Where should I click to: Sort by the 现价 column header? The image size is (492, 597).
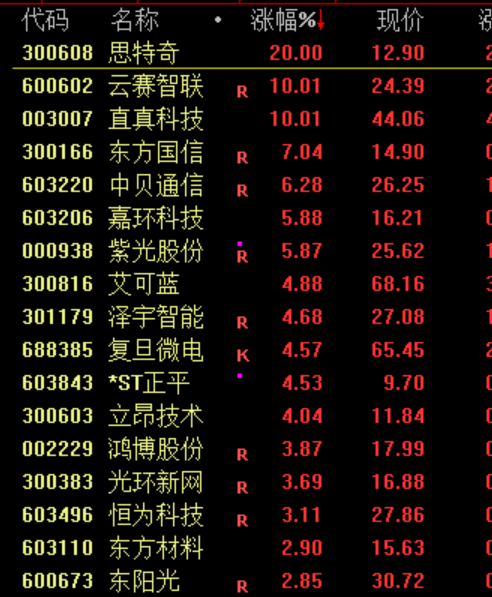coord(400,20)
